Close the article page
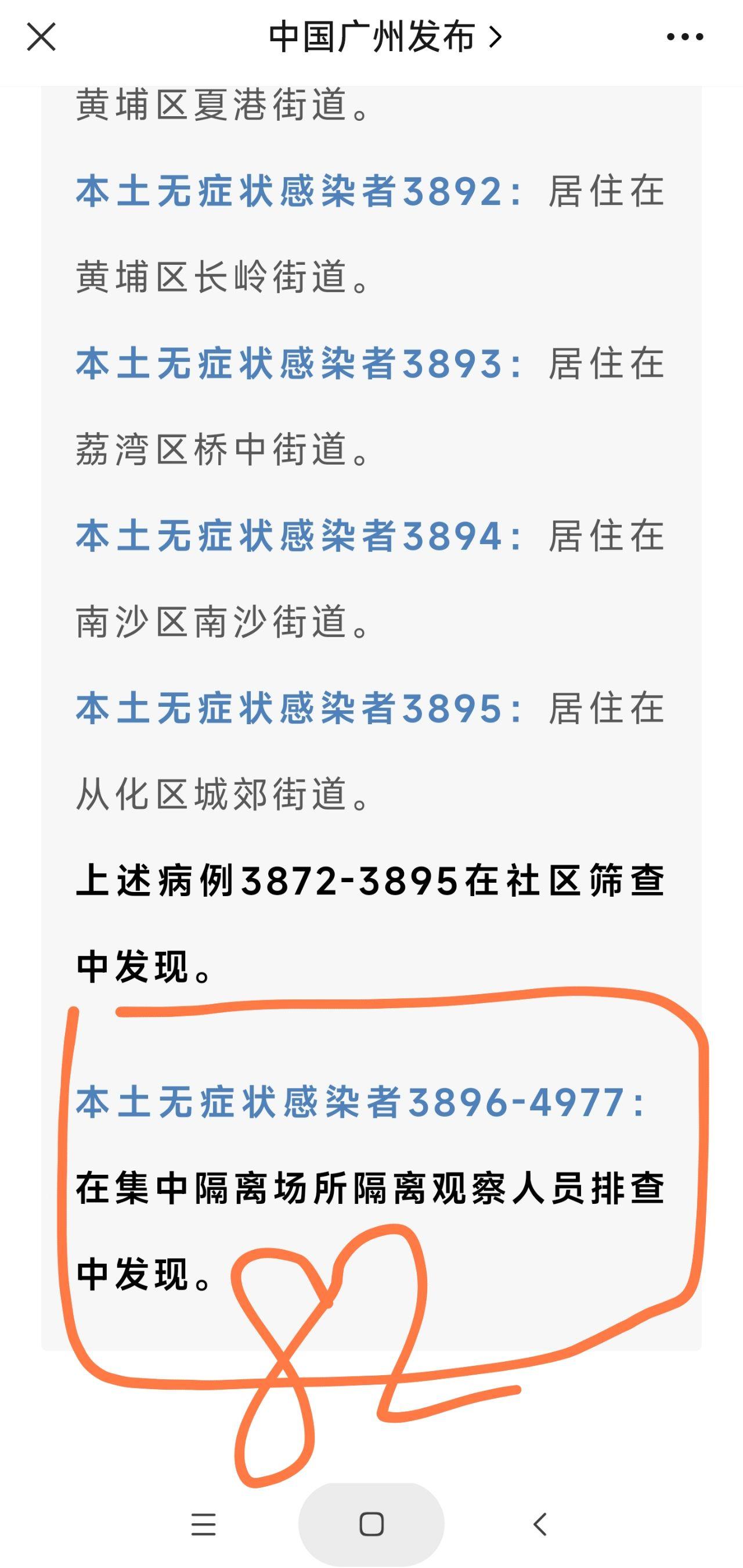The width and height of the screenshot is (743, 1568). coord(41,37)
